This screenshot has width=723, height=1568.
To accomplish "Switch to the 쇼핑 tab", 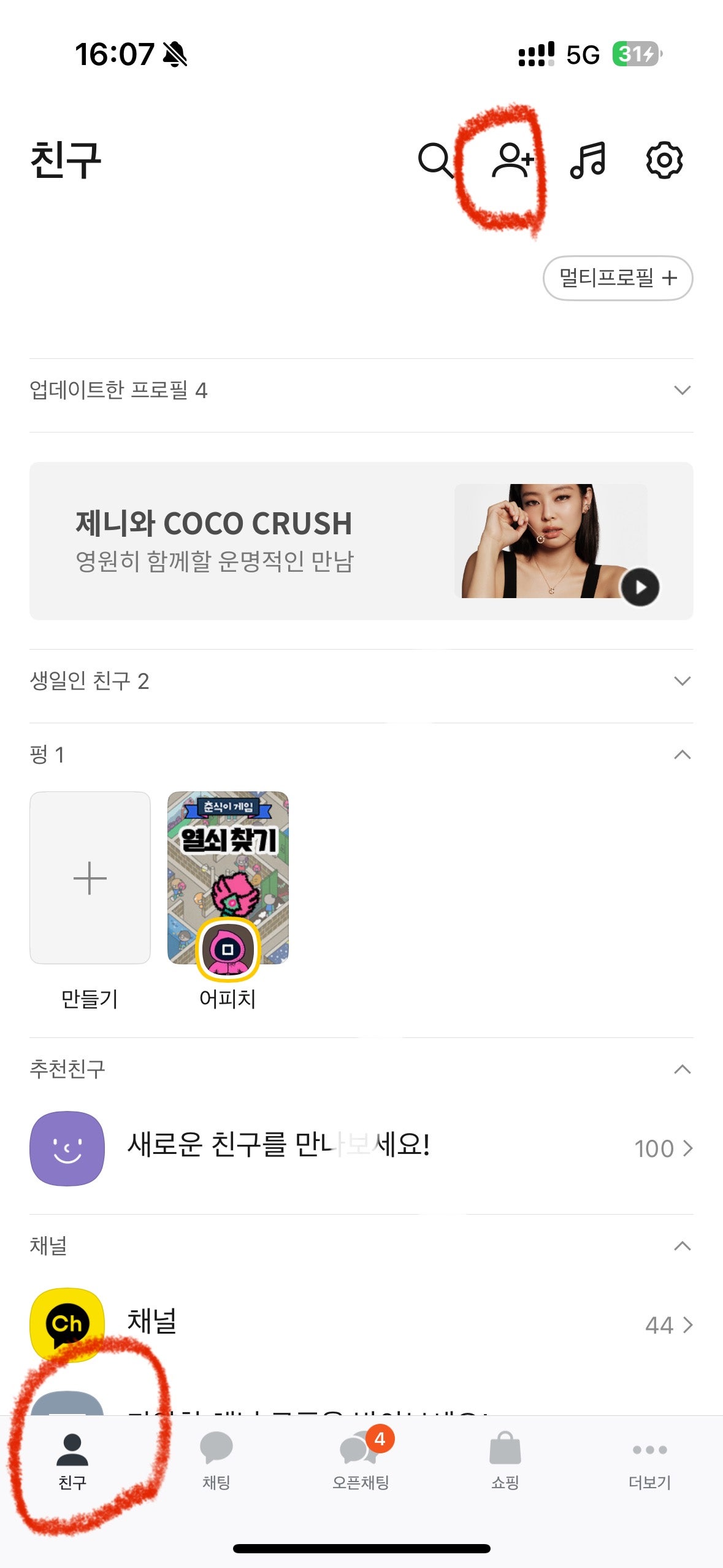I will coord(505,1461).
